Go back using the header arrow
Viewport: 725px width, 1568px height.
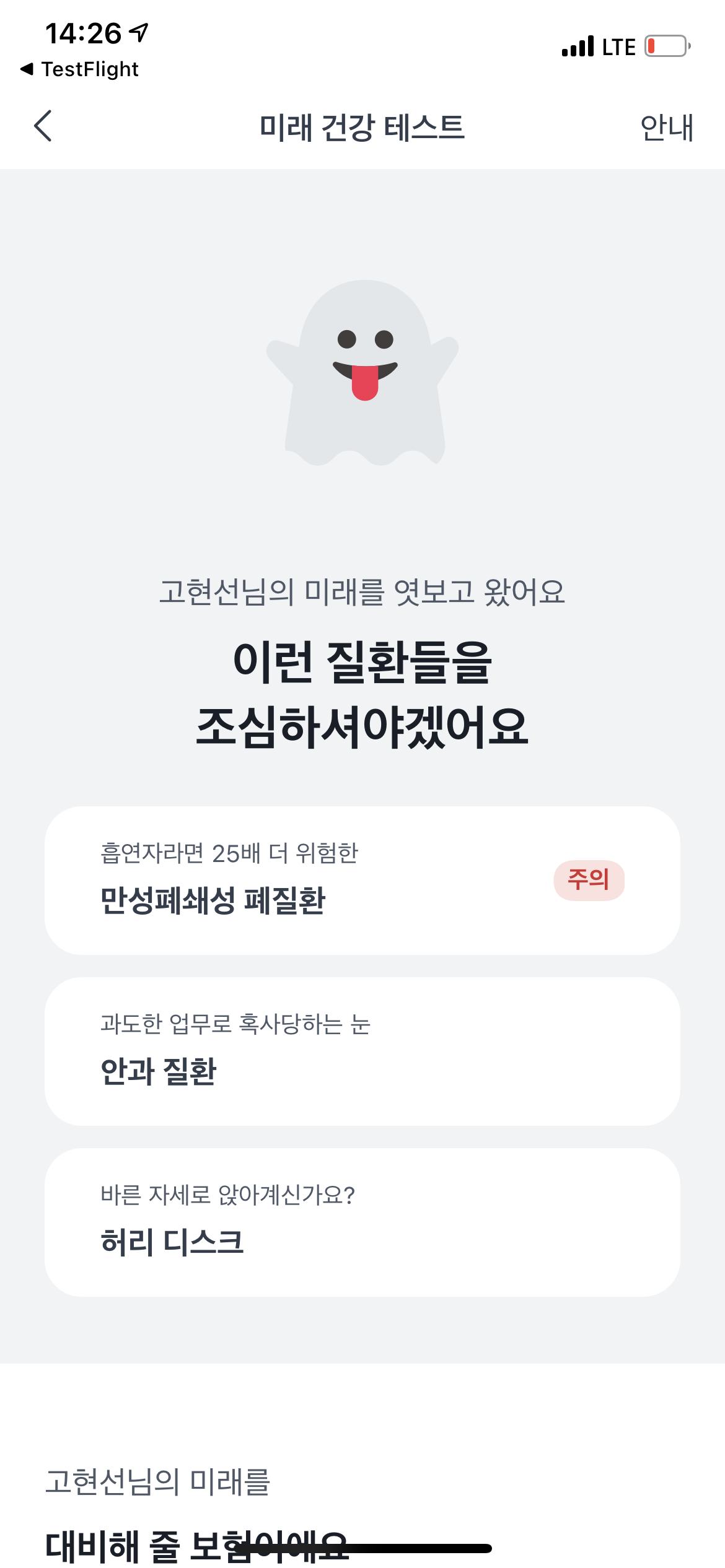[x=43, y=126]
